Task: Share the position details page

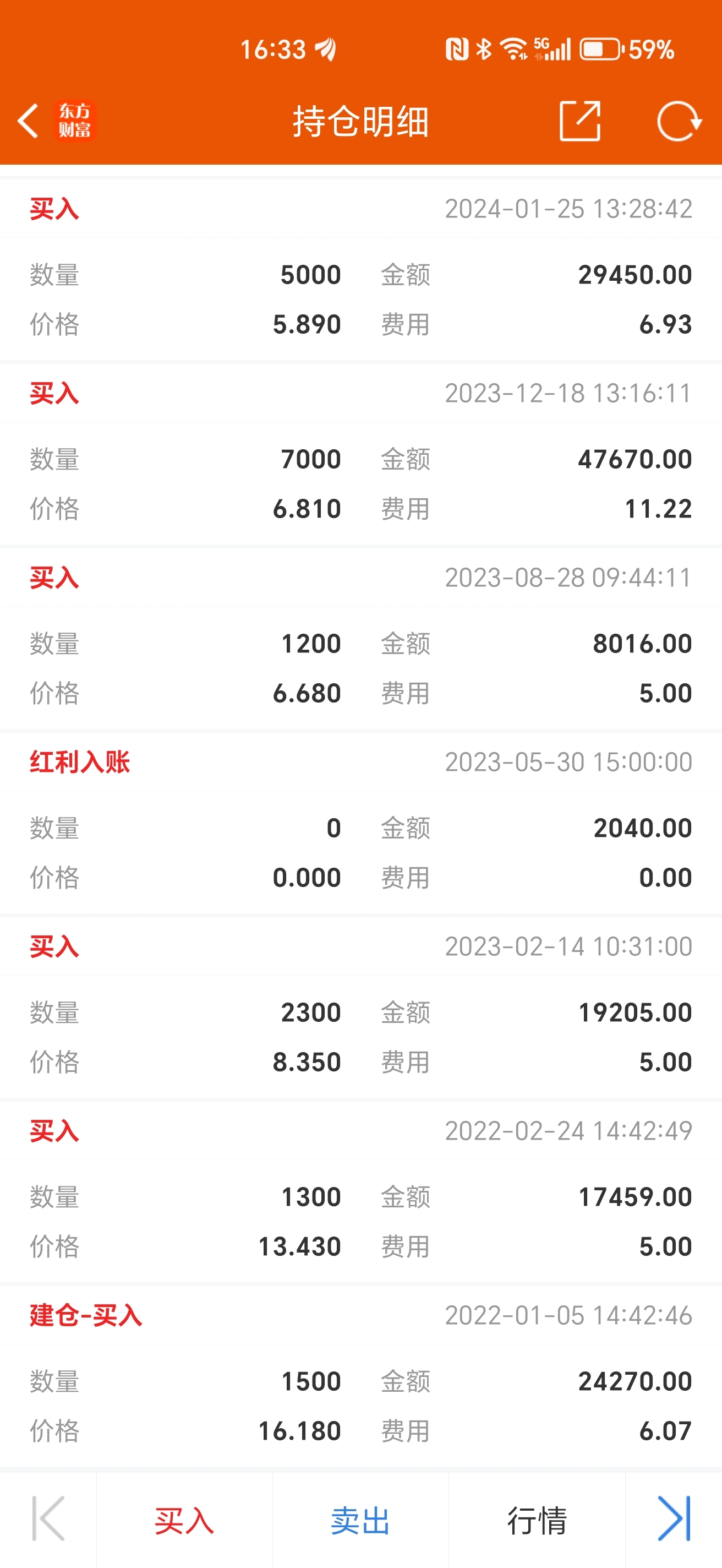Action: (579, 121)
